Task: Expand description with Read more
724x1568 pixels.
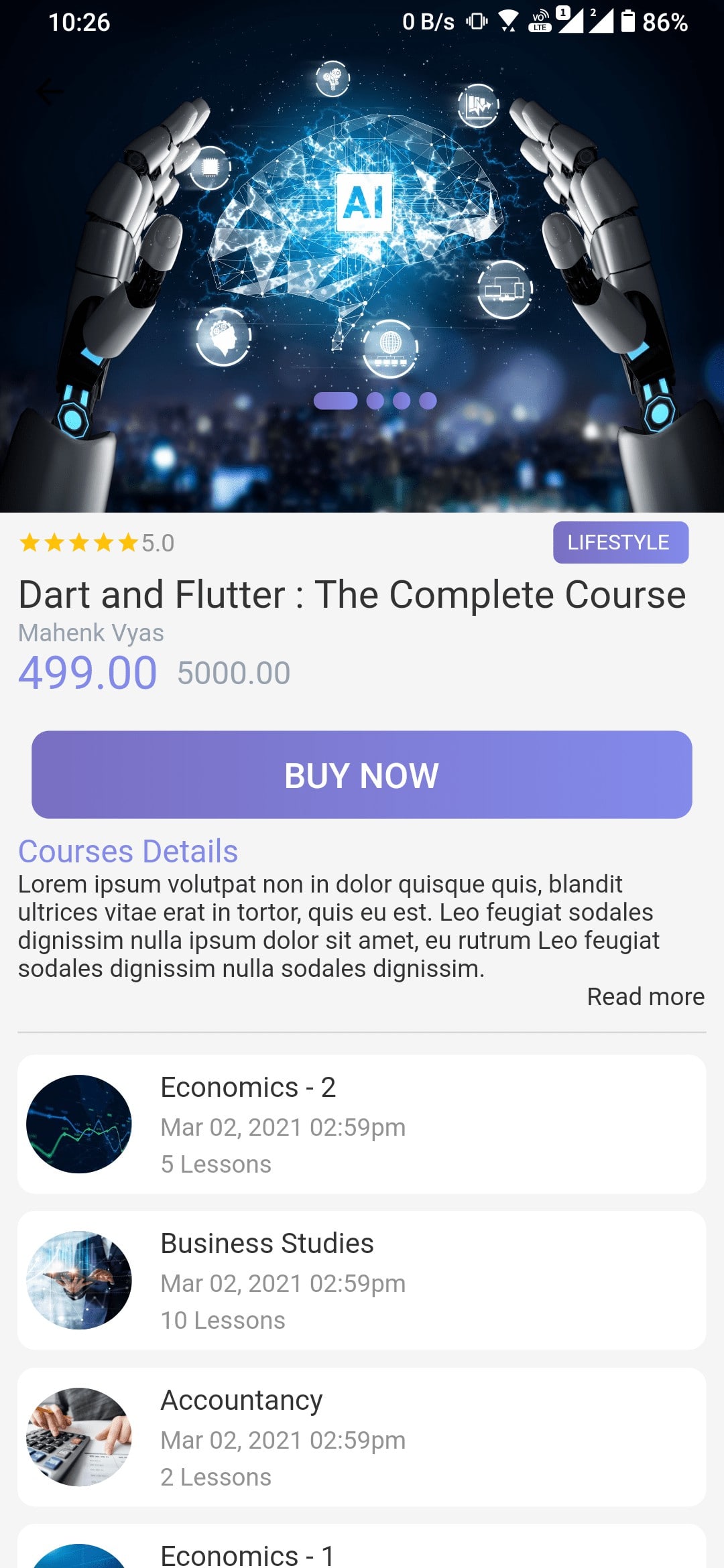Action: point(645,996)
